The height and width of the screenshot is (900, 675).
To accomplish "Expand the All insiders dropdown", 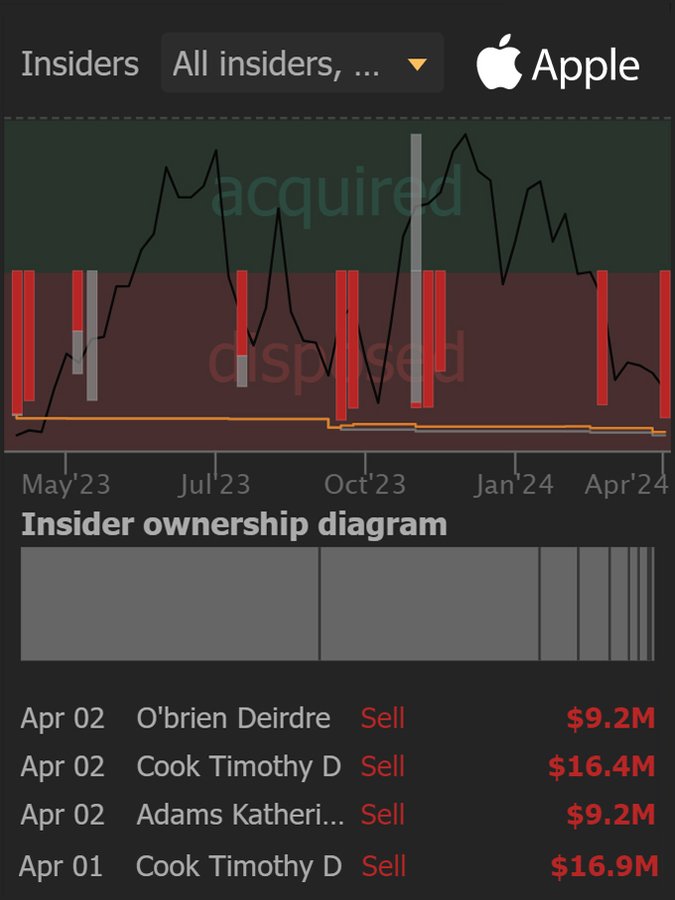I will click(301, 64).
